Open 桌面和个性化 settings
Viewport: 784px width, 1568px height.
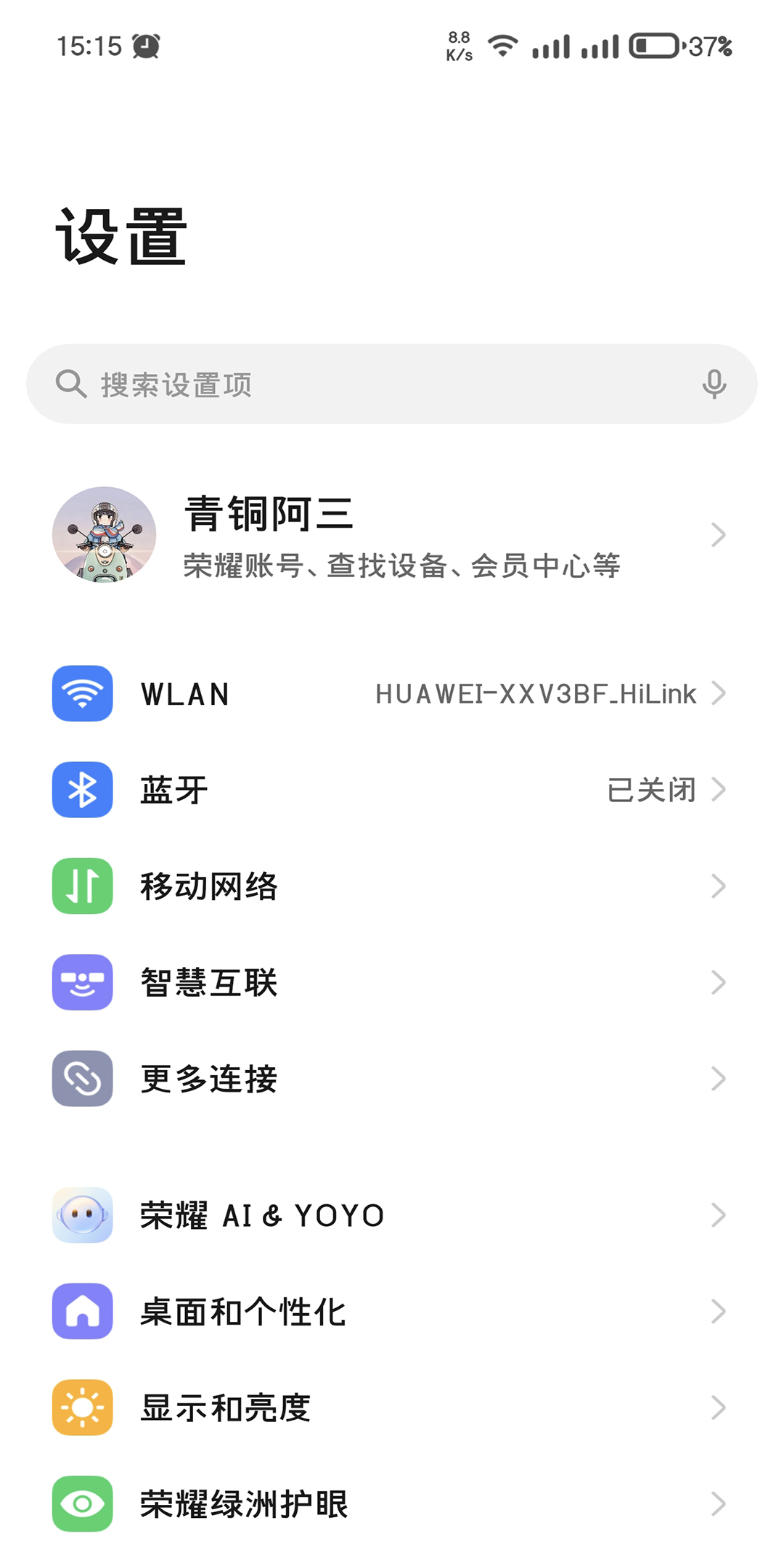coord(392,1312)
